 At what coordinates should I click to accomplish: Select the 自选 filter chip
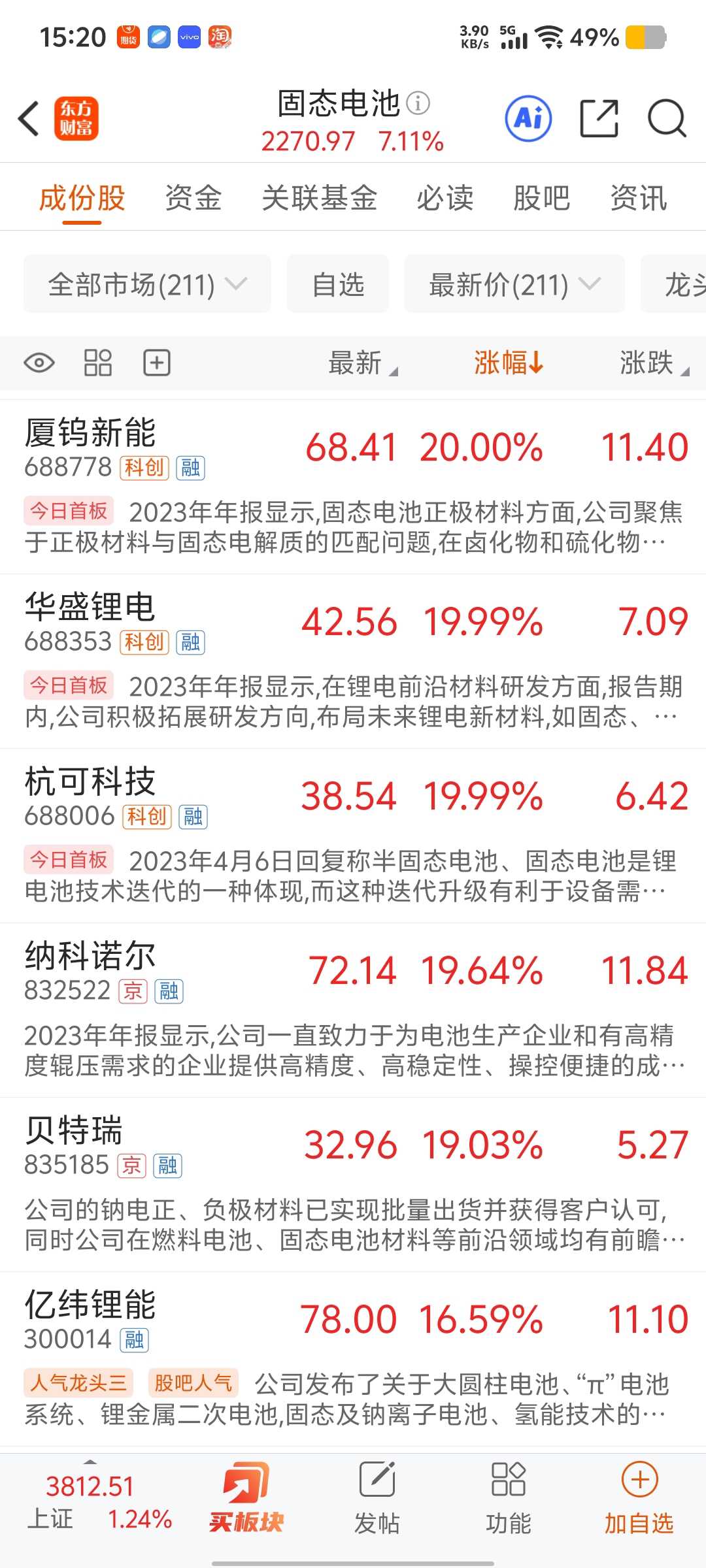tap(338, 284)
